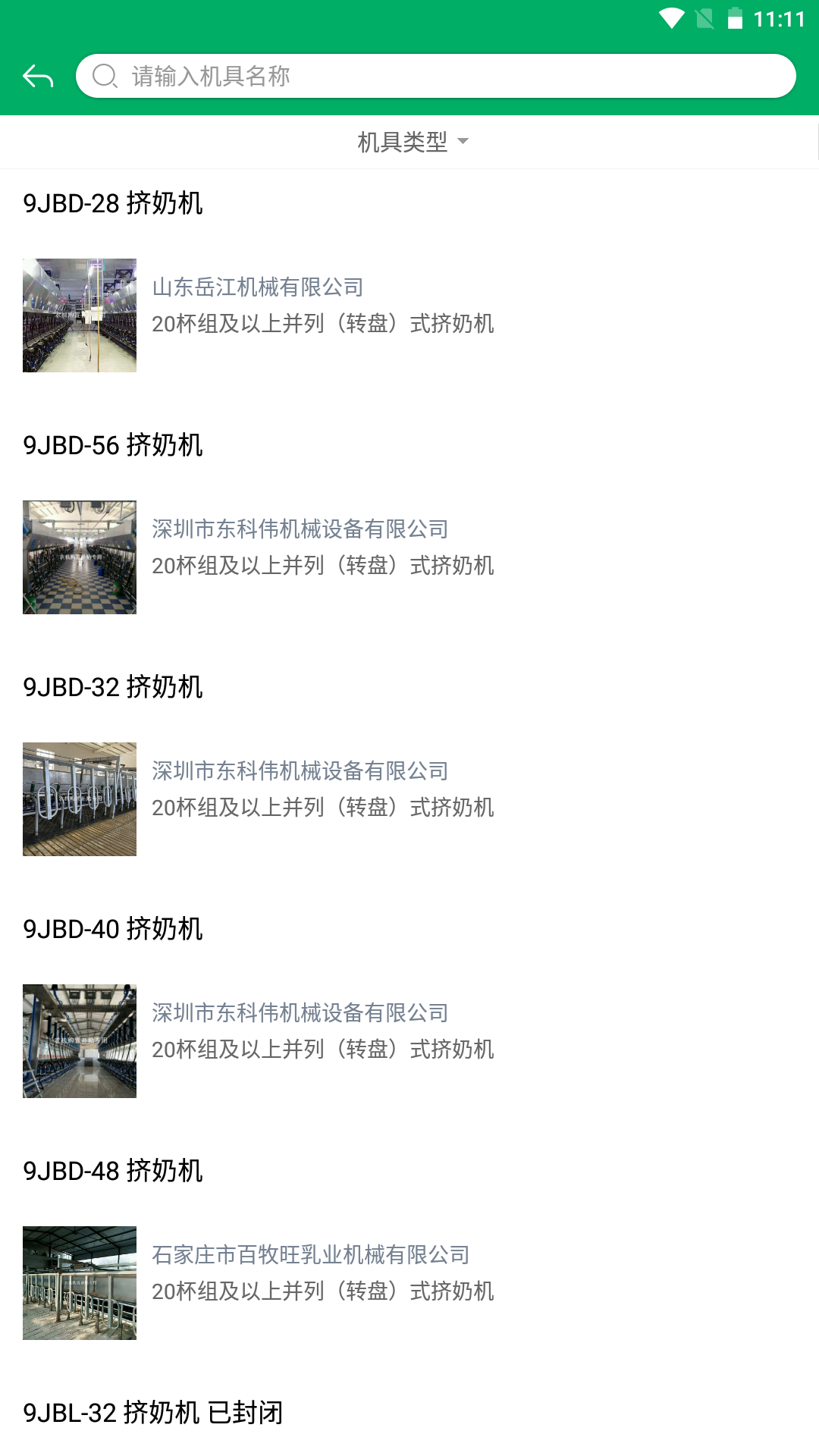Open 山东岳江机械有限公司 listing

coord(258,287)
